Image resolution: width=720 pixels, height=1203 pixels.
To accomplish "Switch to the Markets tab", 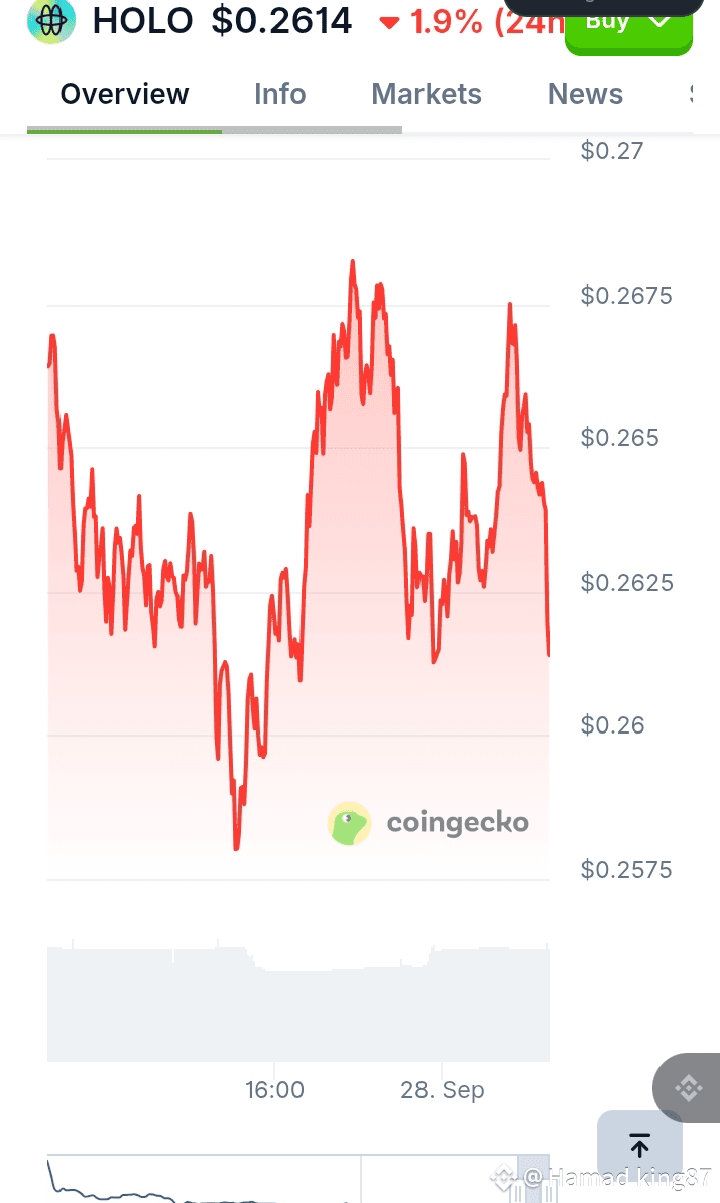I will [426, 95].
